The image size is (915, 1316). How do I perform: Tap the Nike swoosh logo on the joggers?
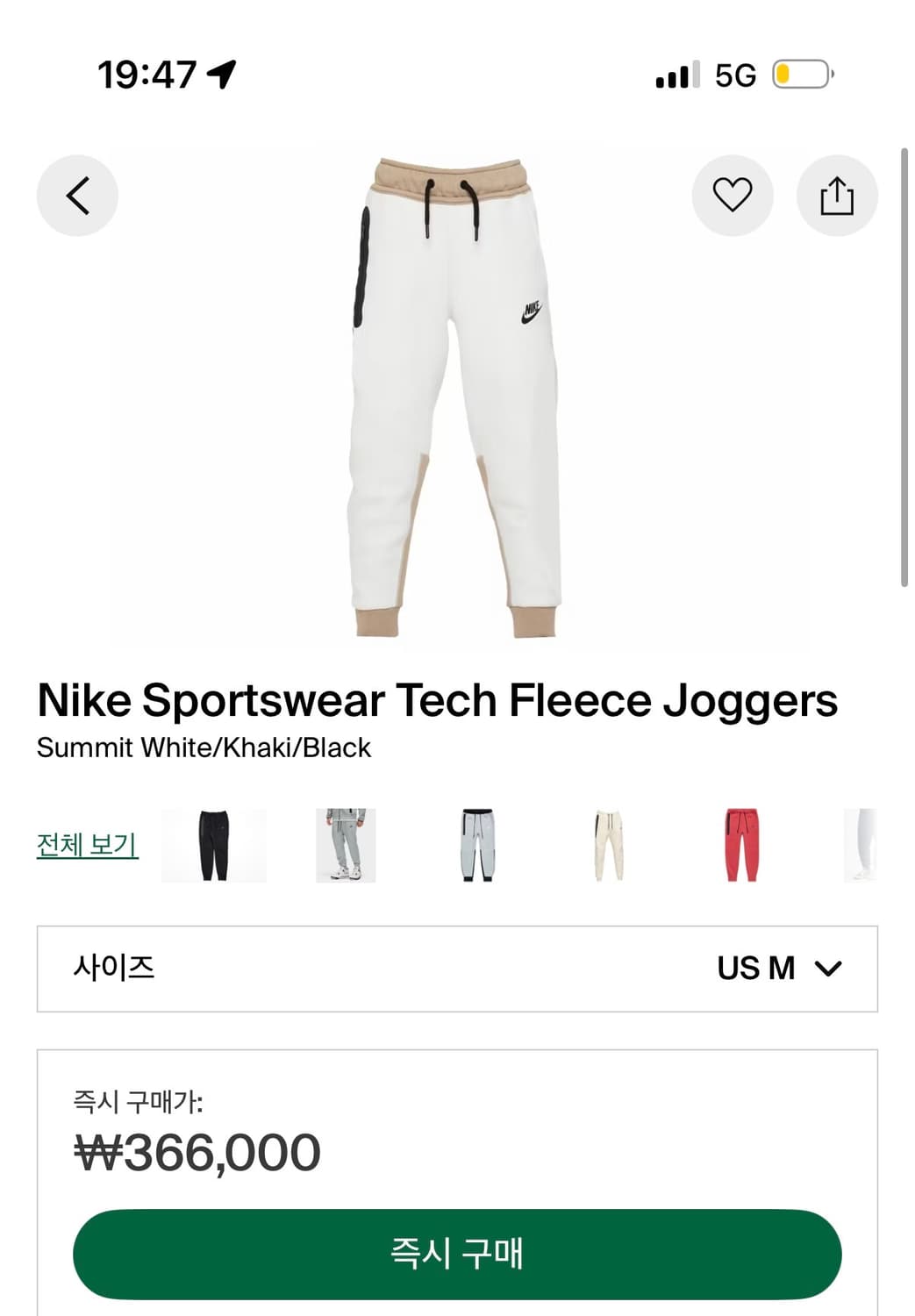coord(530,311)
